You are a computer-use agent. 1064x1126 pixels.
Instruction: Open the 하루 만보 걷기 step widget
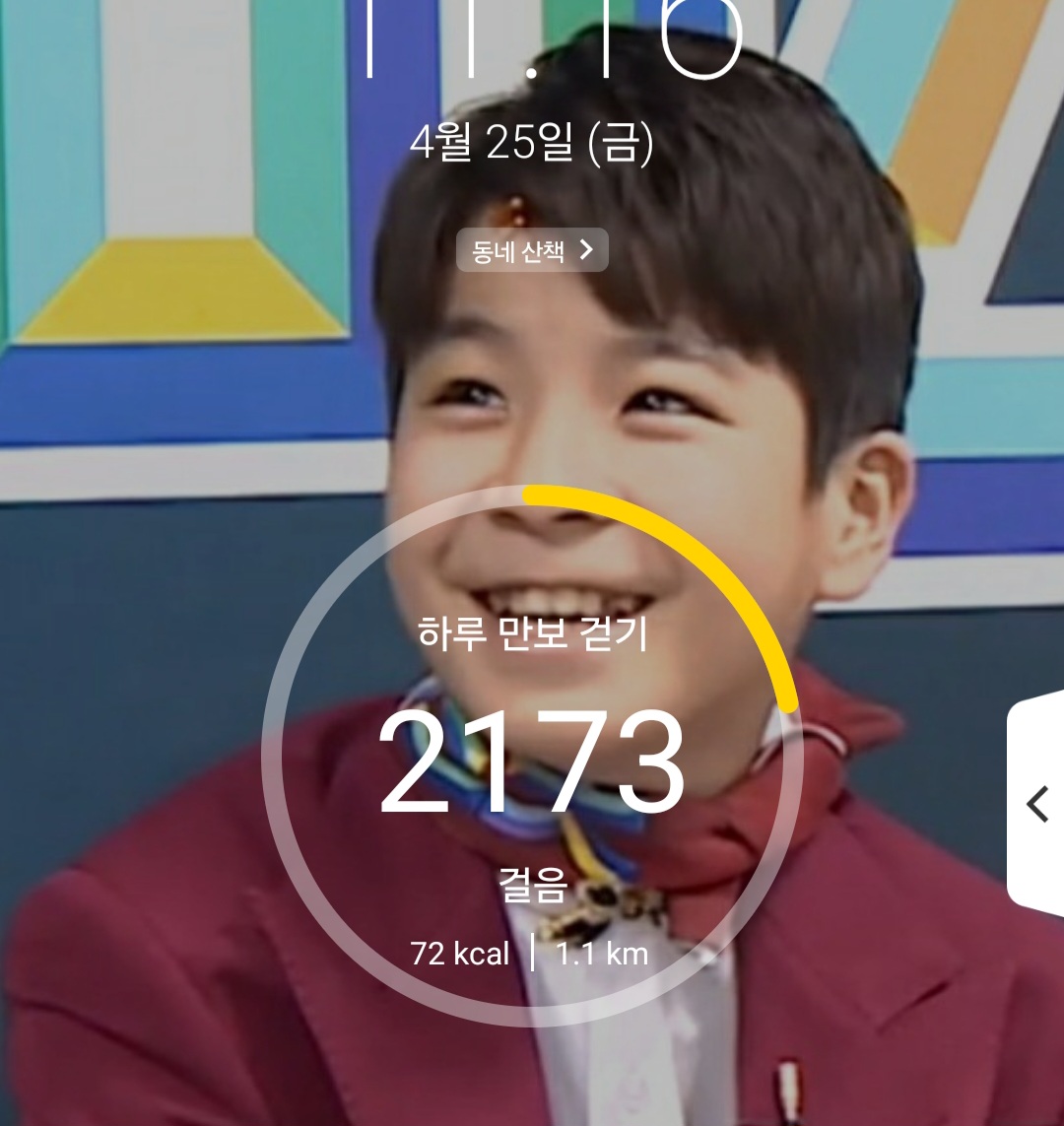coord(532,759)
